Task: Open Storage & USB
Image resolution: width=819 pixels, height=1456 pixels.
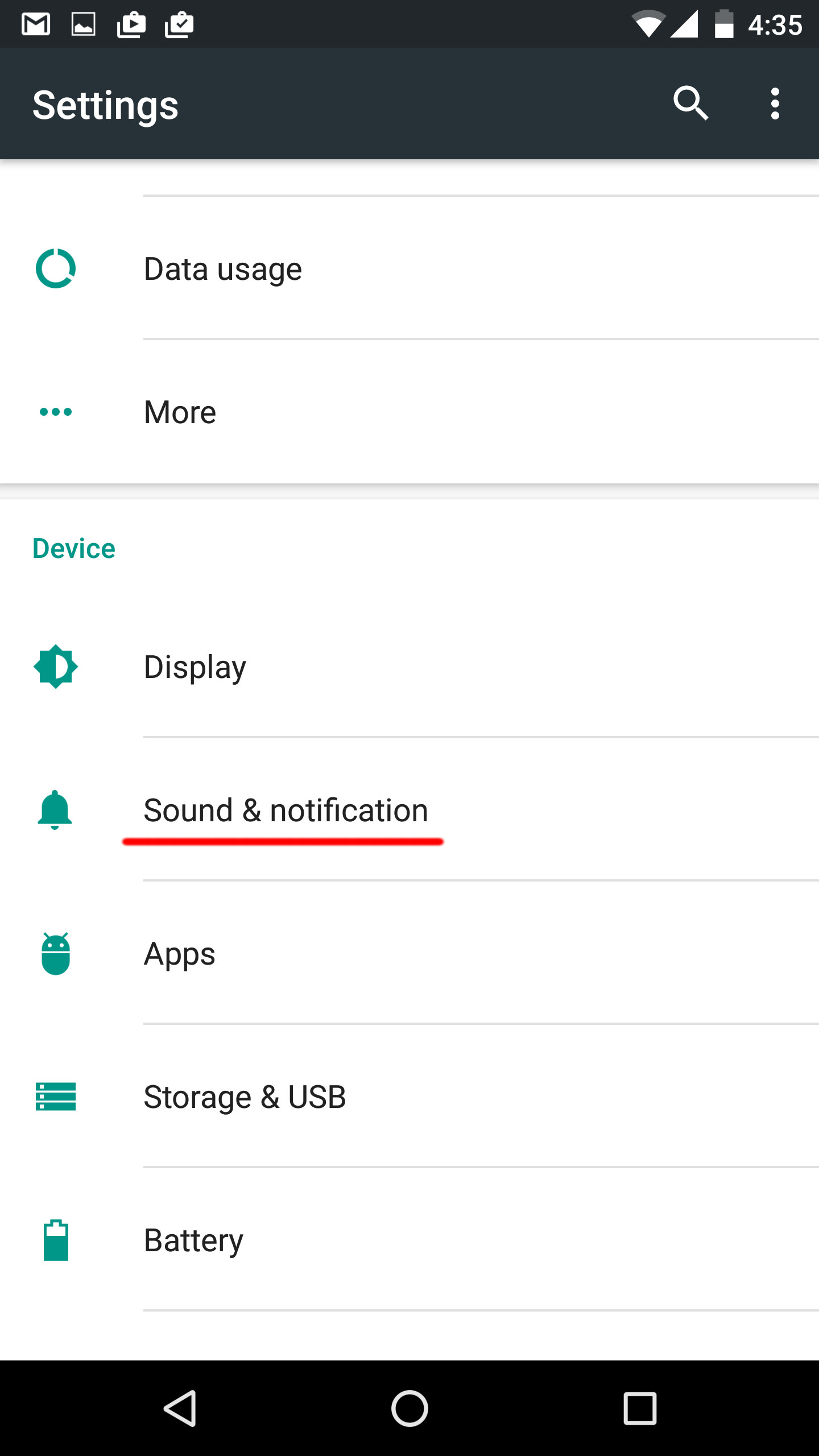Action: click(245, 1097)
